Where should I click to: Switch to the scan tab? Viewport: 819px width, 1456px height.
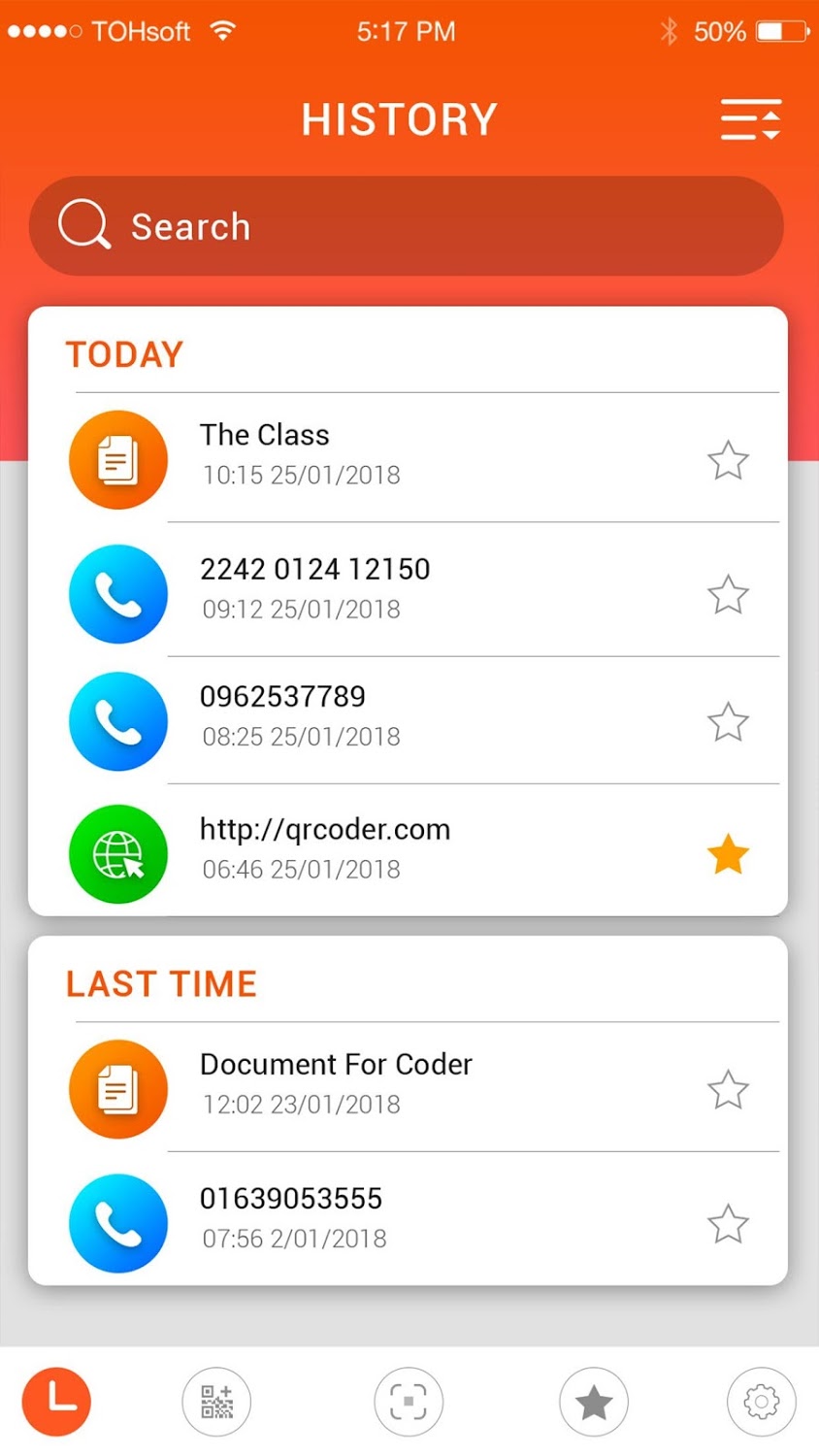tap(409, 1402)
